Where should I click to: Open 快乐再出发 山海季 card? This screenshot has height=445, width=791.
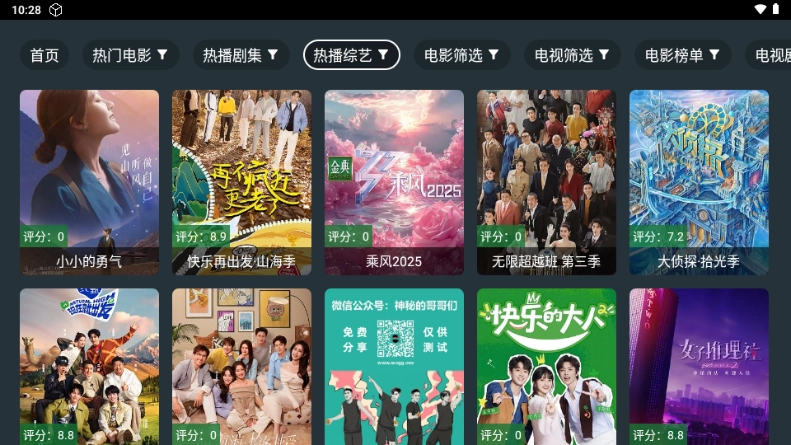pyautogui.click(x=241, y=182)
